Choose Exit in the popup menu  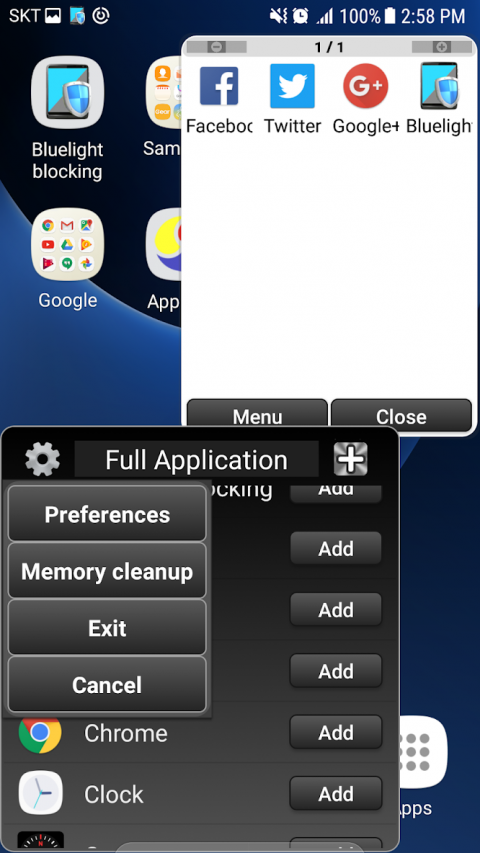(107, 628)
